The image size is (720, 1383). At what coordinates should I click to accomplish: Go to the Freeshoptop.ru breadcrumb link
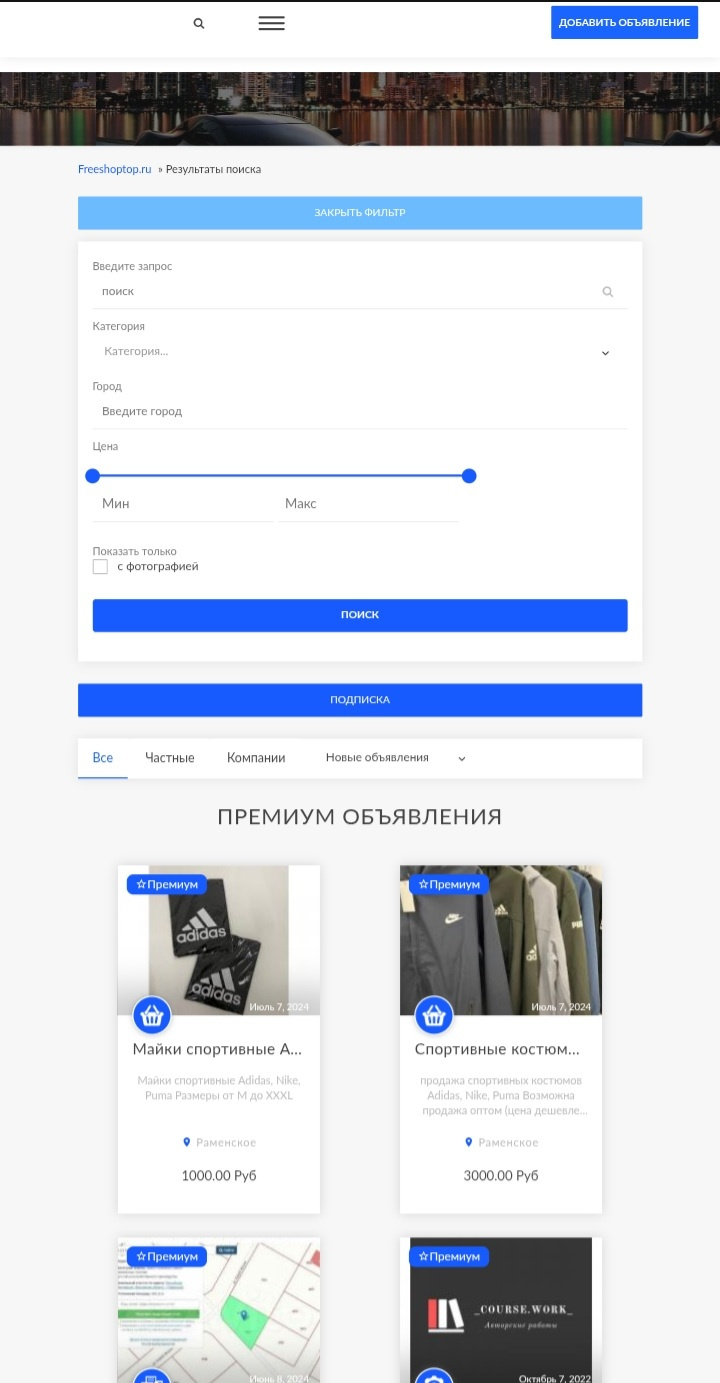click(x=114, y=169)
